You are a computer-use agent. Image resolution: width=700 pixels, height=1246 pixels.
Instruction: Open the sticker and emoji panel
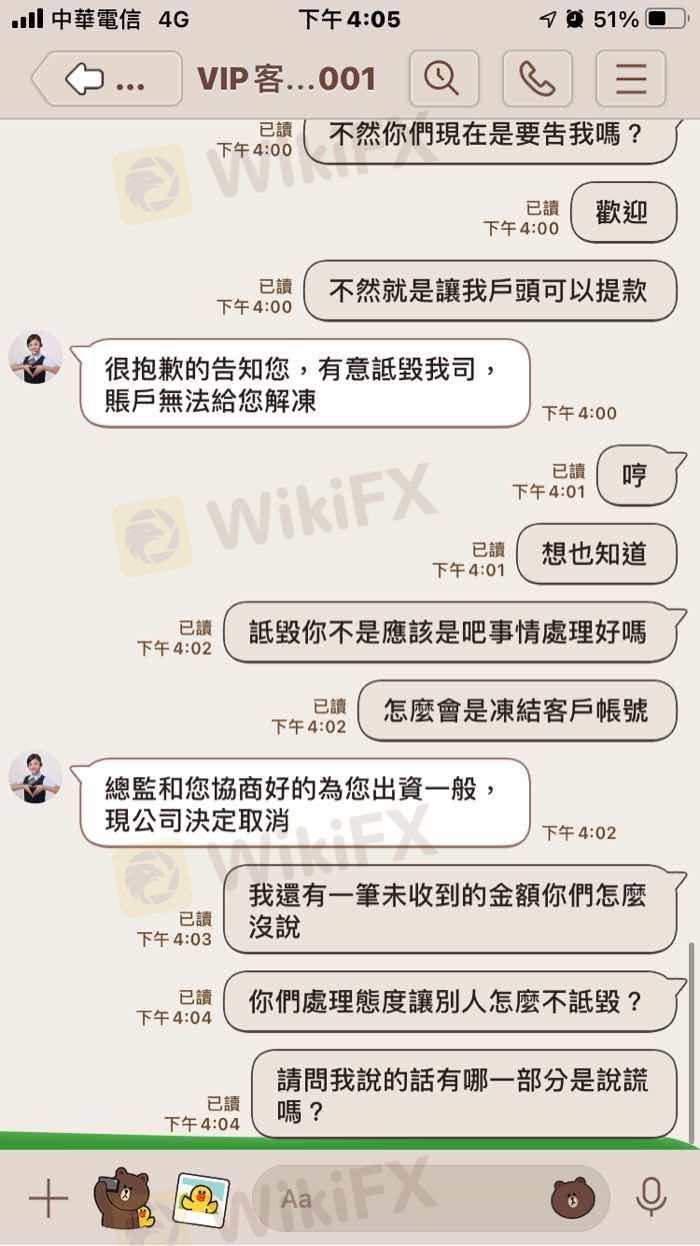572,1197
